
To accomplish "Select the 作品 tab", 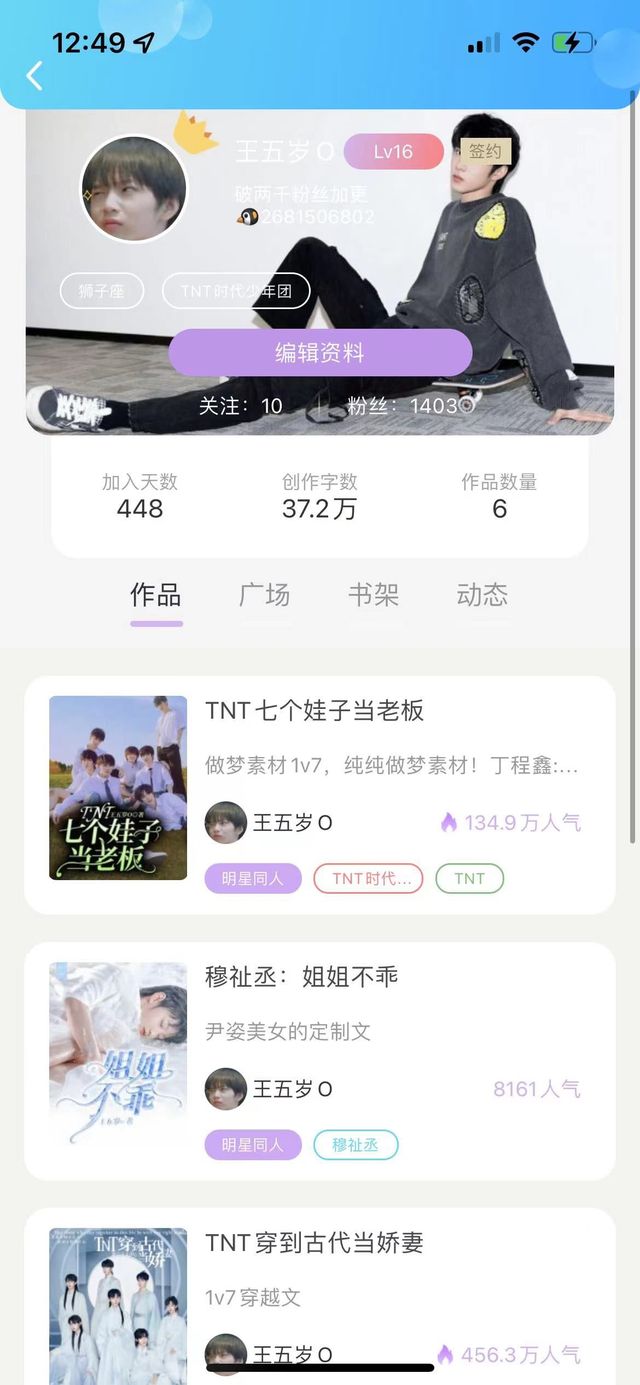I will (156, 595).
